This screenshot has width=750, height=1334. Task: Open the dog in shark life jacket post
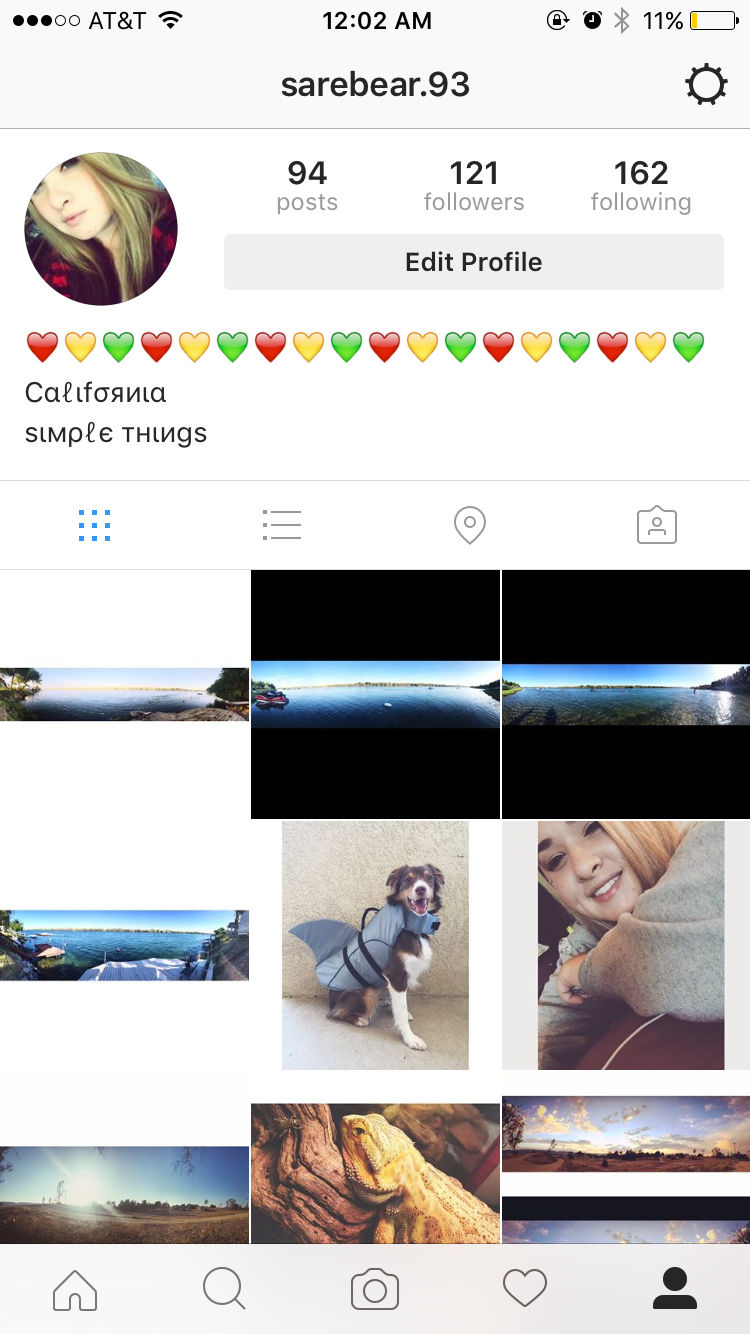click(375, 945)
